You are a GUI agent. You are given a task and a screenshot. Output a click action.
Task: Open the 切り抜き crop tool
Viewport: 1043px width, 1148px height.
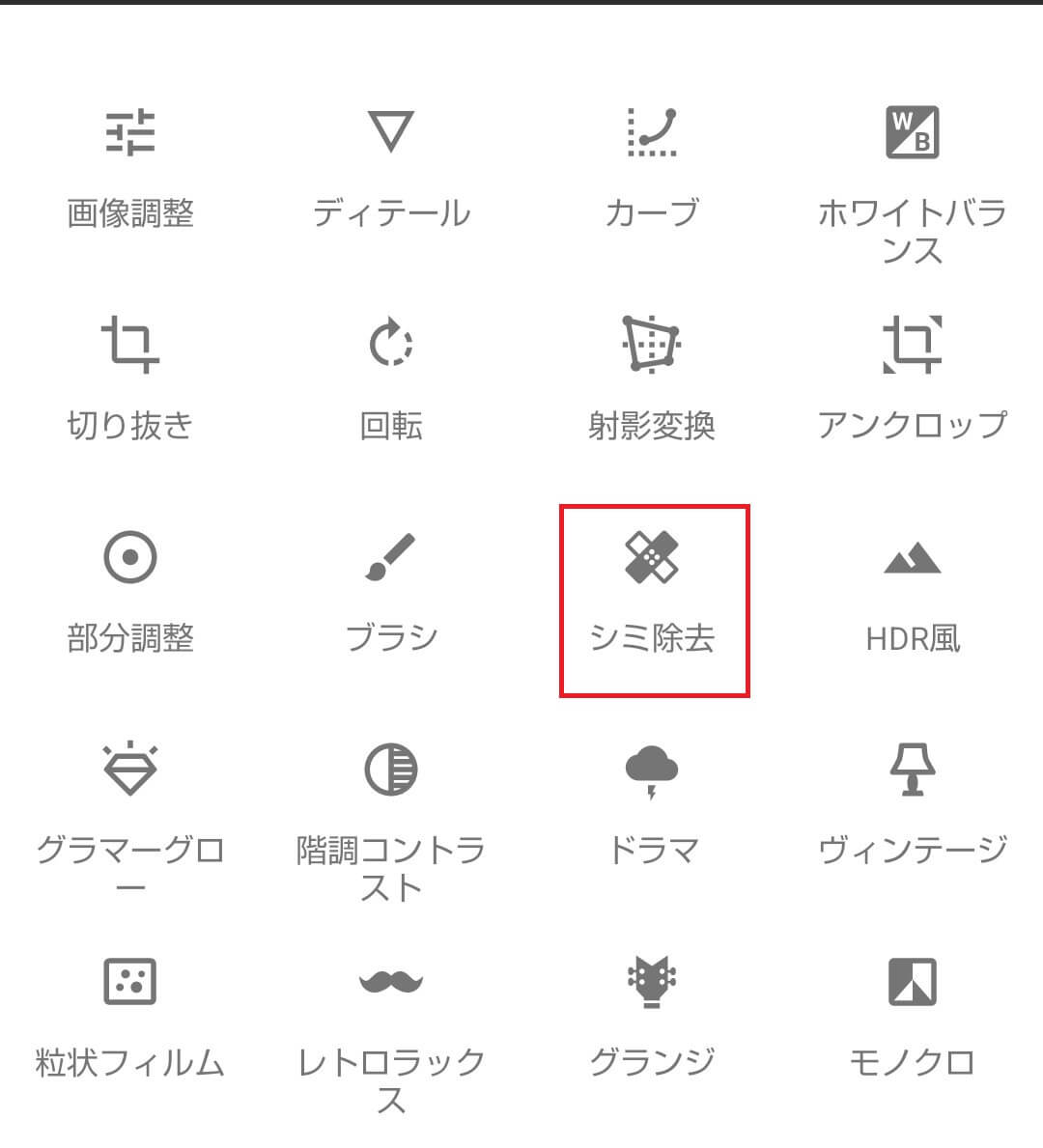(130, 378)
